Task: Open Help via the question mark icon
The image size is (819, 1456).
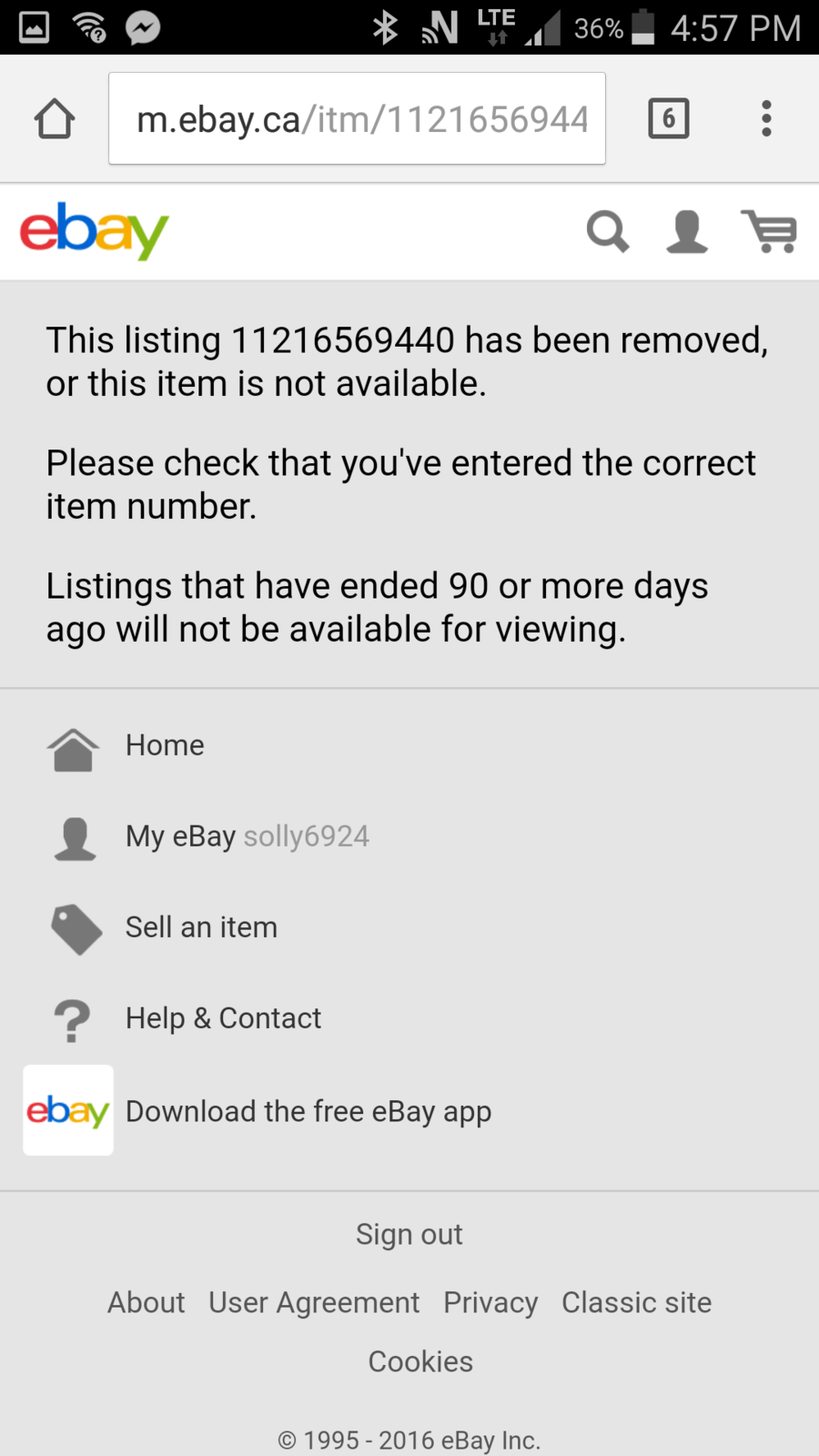Action: pyautogui.click(x=72, y=1019)
